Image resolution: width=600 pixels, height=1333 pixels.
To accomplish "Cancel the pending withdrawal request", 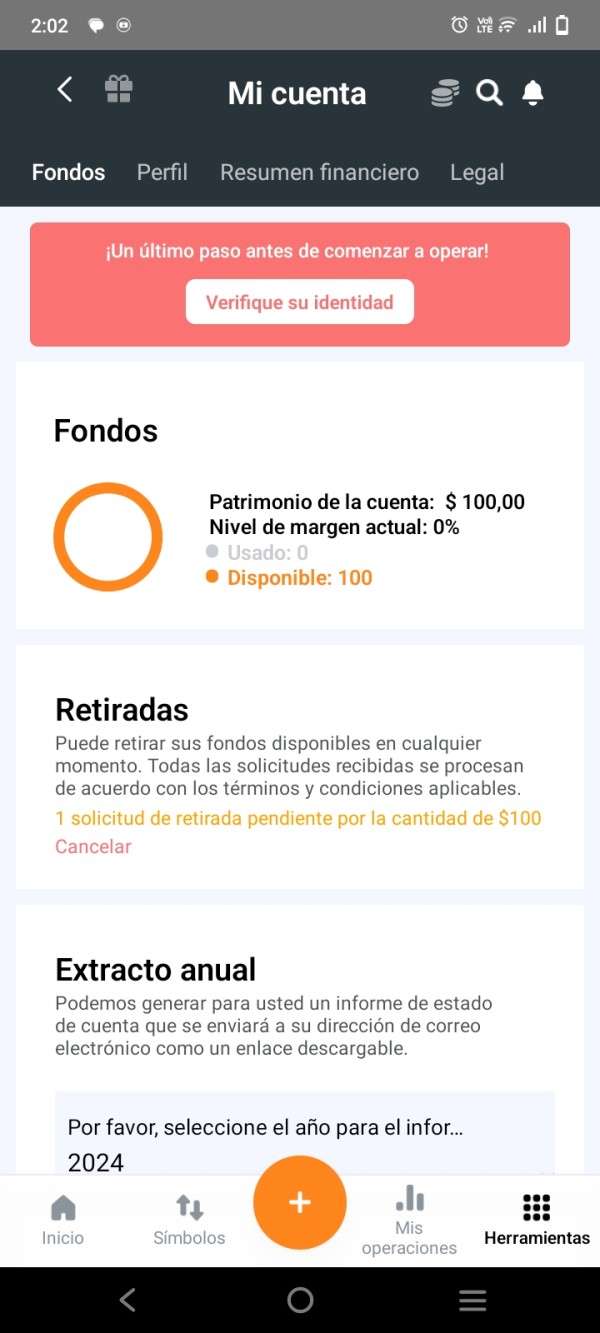I will pos(93,846).
